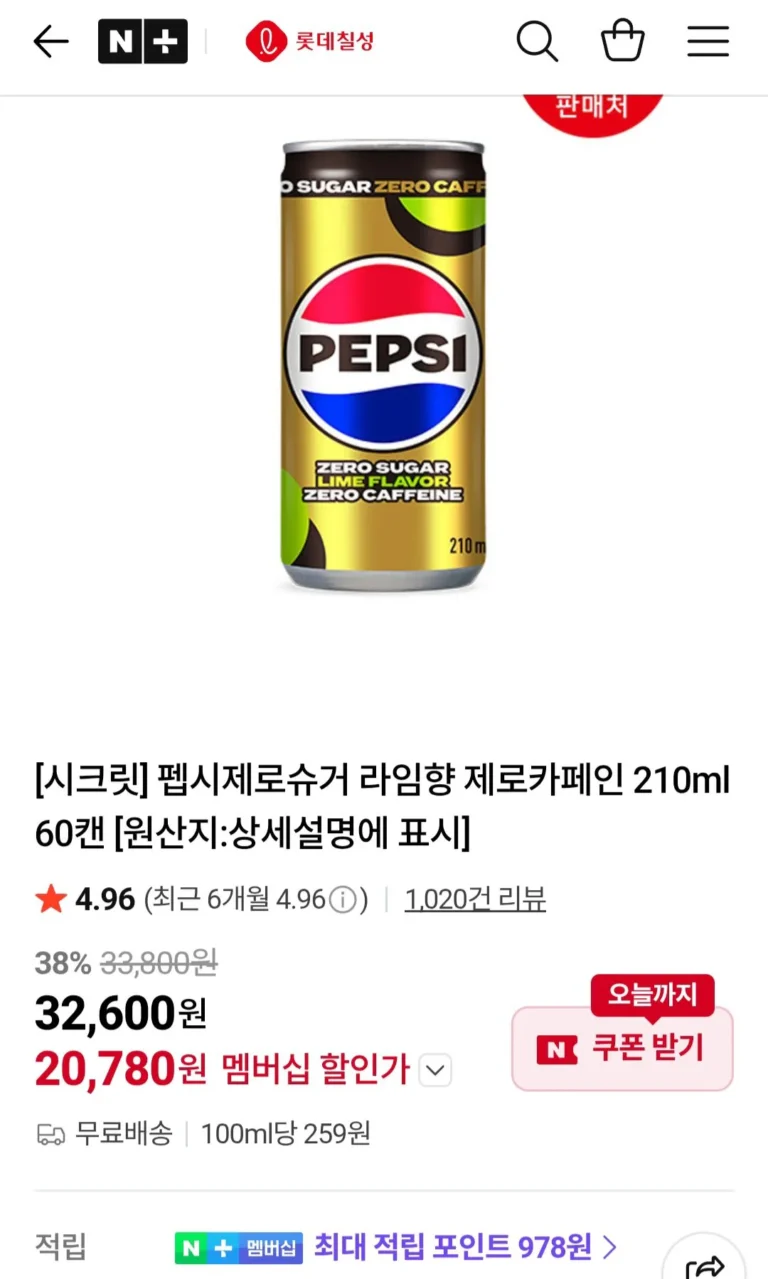This screenshot has width=768, height=1279.
Task: Go back with the arrow icon
Action: tap(50, 42)
